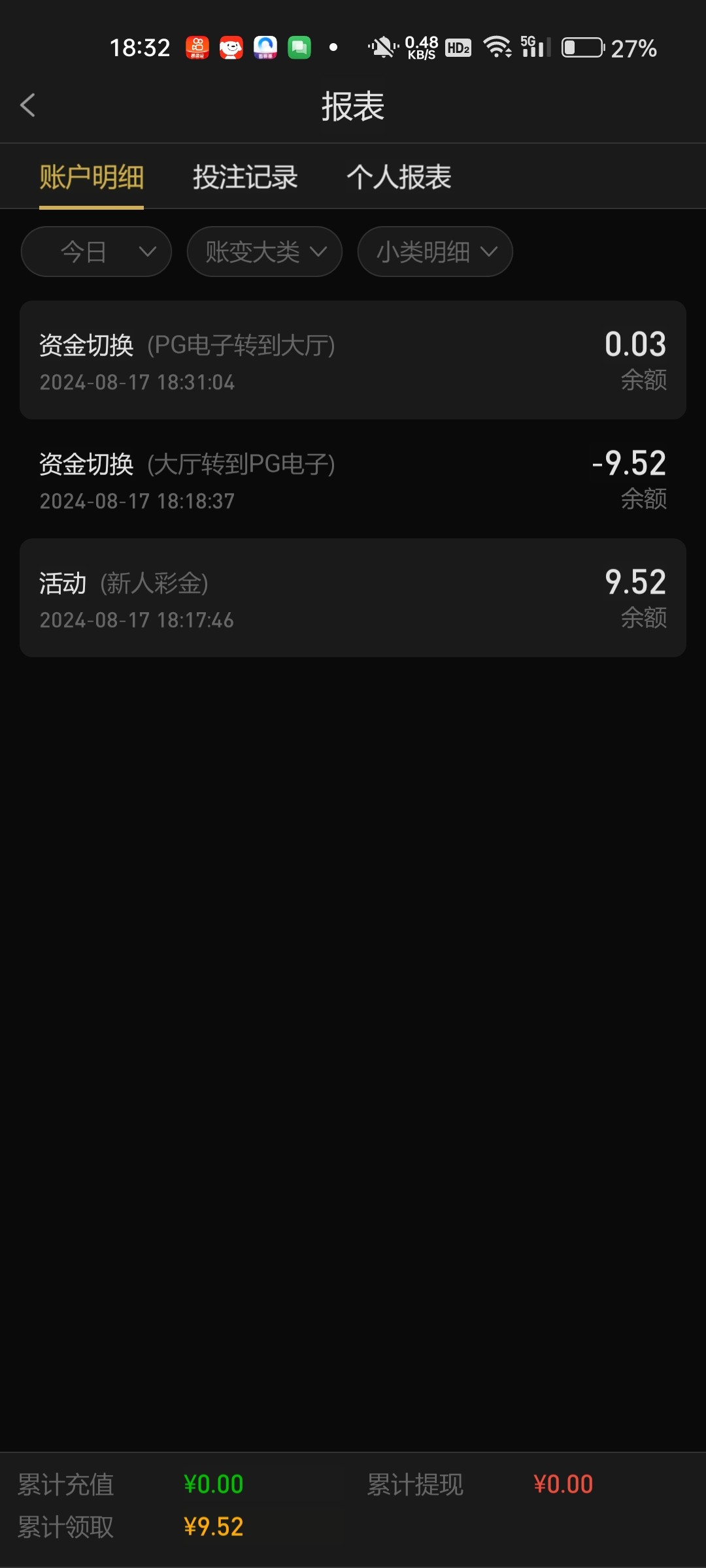The height and width of the screenshot is (1568, 706).
Task: Open the PG电子转到大厅 transfer record
Action: [x=353, y=360]
